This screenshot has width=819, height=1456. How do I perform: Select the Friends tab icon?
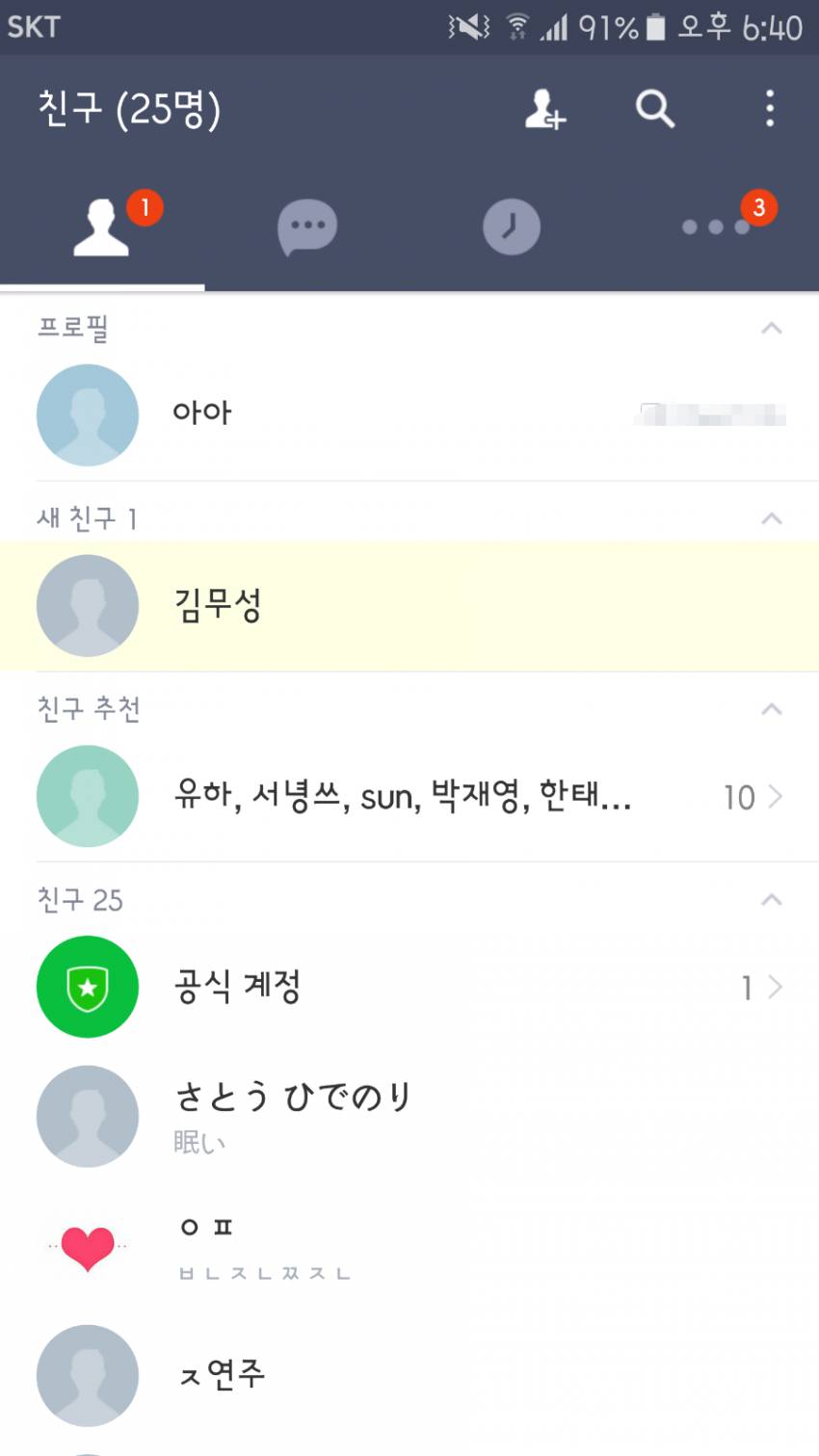[102, 226]
